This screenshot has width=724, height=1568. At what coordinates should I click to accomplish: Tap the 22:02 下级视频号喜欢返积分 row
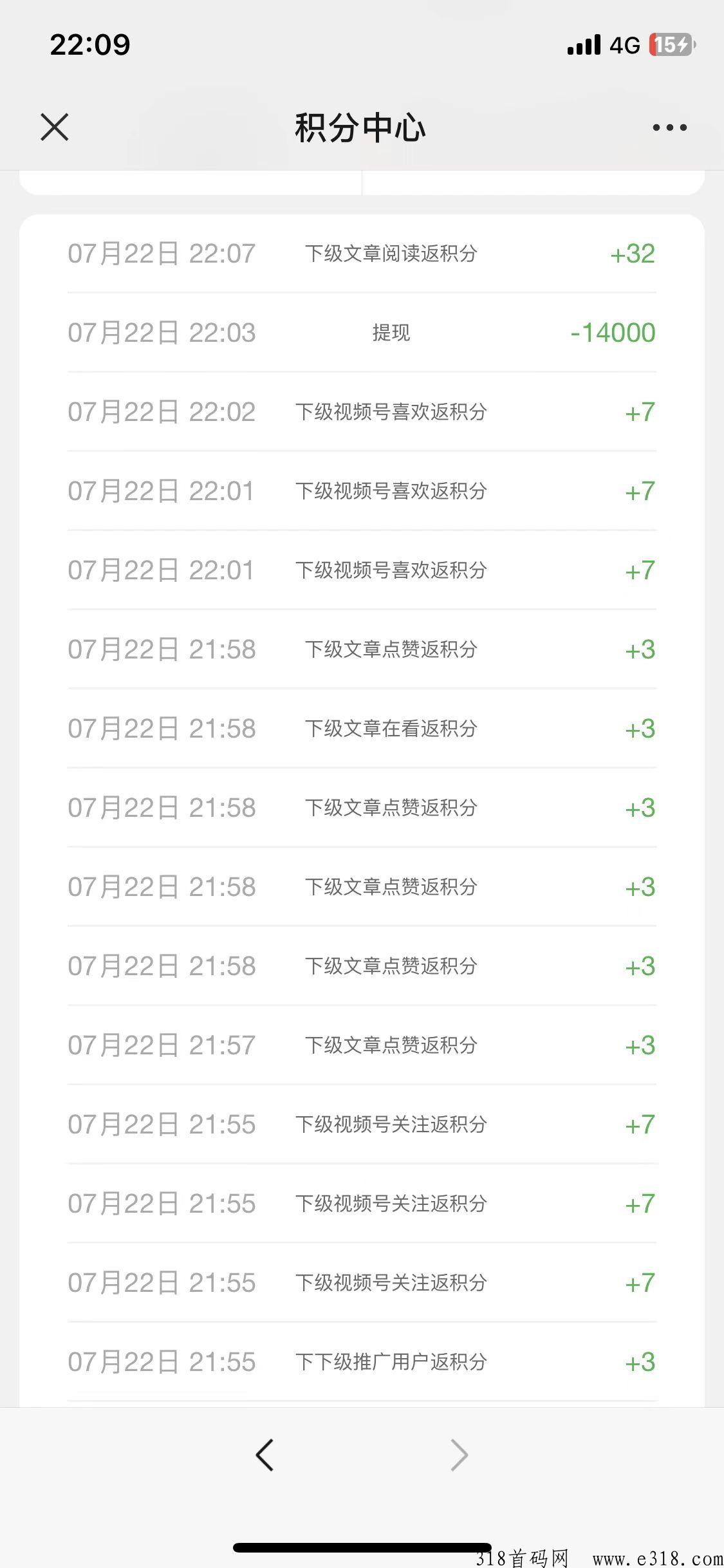coord(360,411)
